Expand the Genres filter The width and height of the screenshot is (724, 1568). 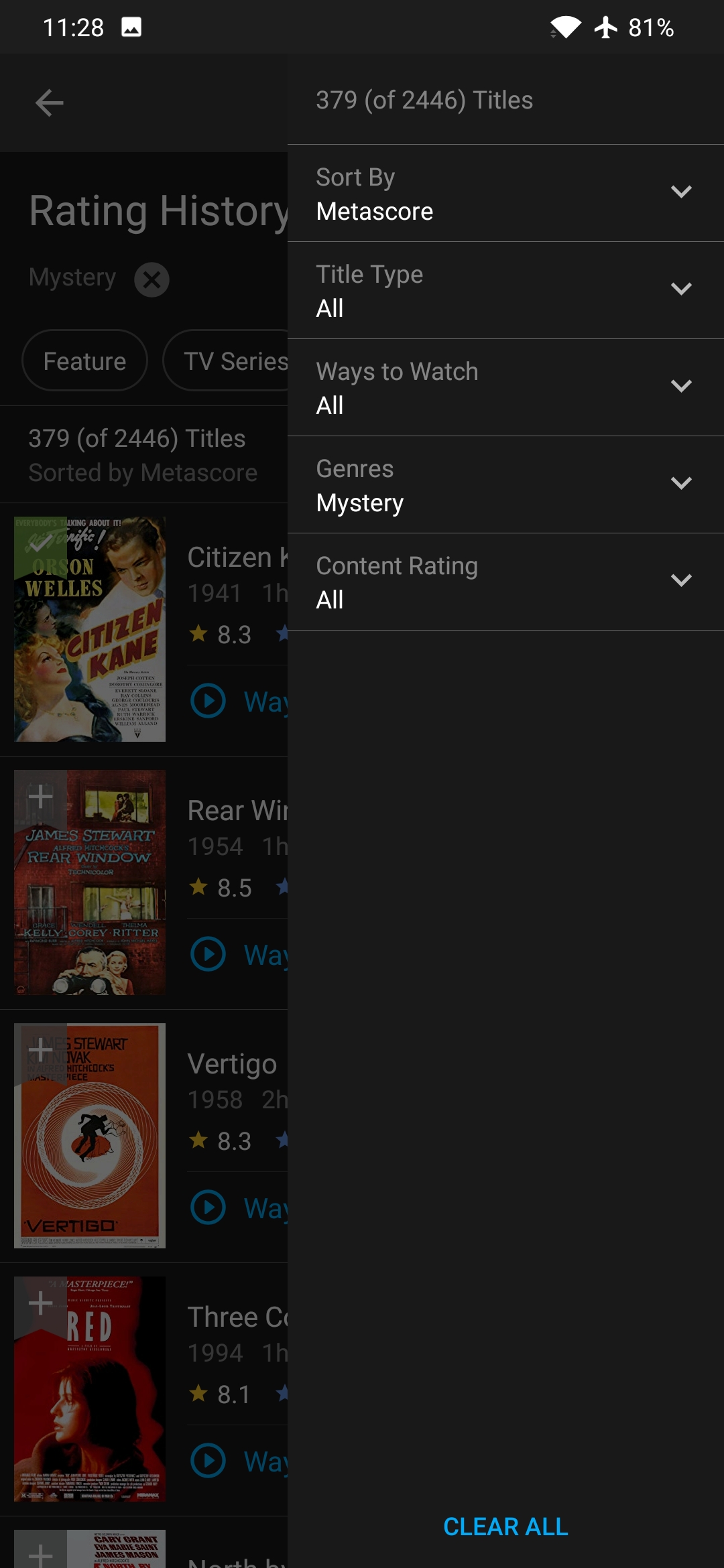pyautogui.click(x=505, y=485)
